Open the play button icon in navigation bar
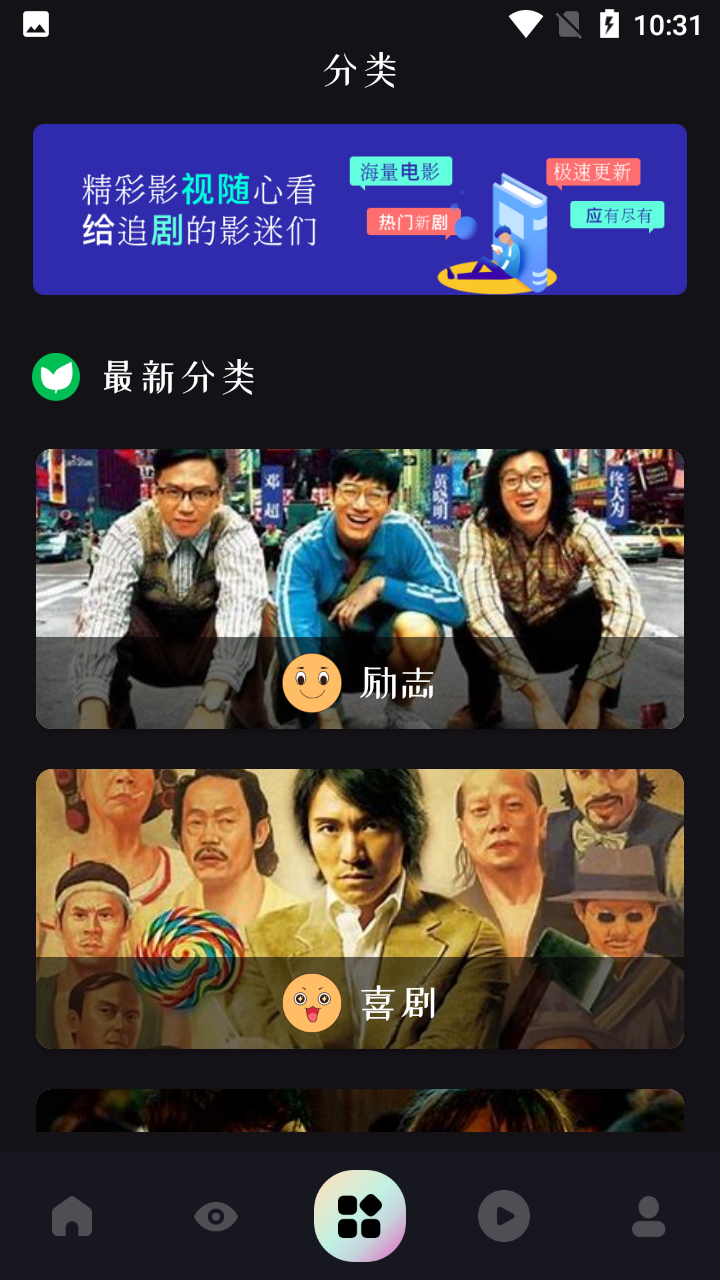 tap(503, 1215)
